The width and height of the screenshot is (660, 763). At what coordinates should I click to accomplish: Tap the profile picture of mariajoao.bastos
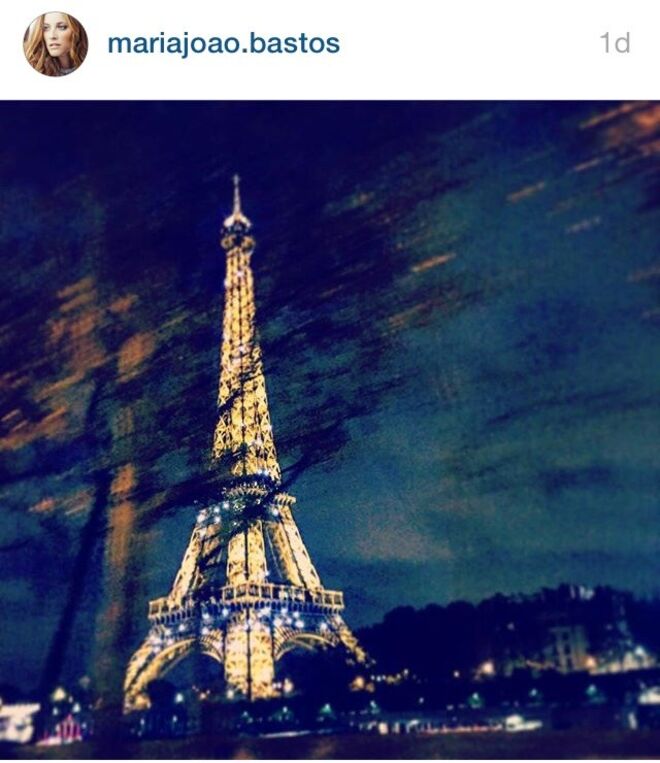click(x=55, y=44)
